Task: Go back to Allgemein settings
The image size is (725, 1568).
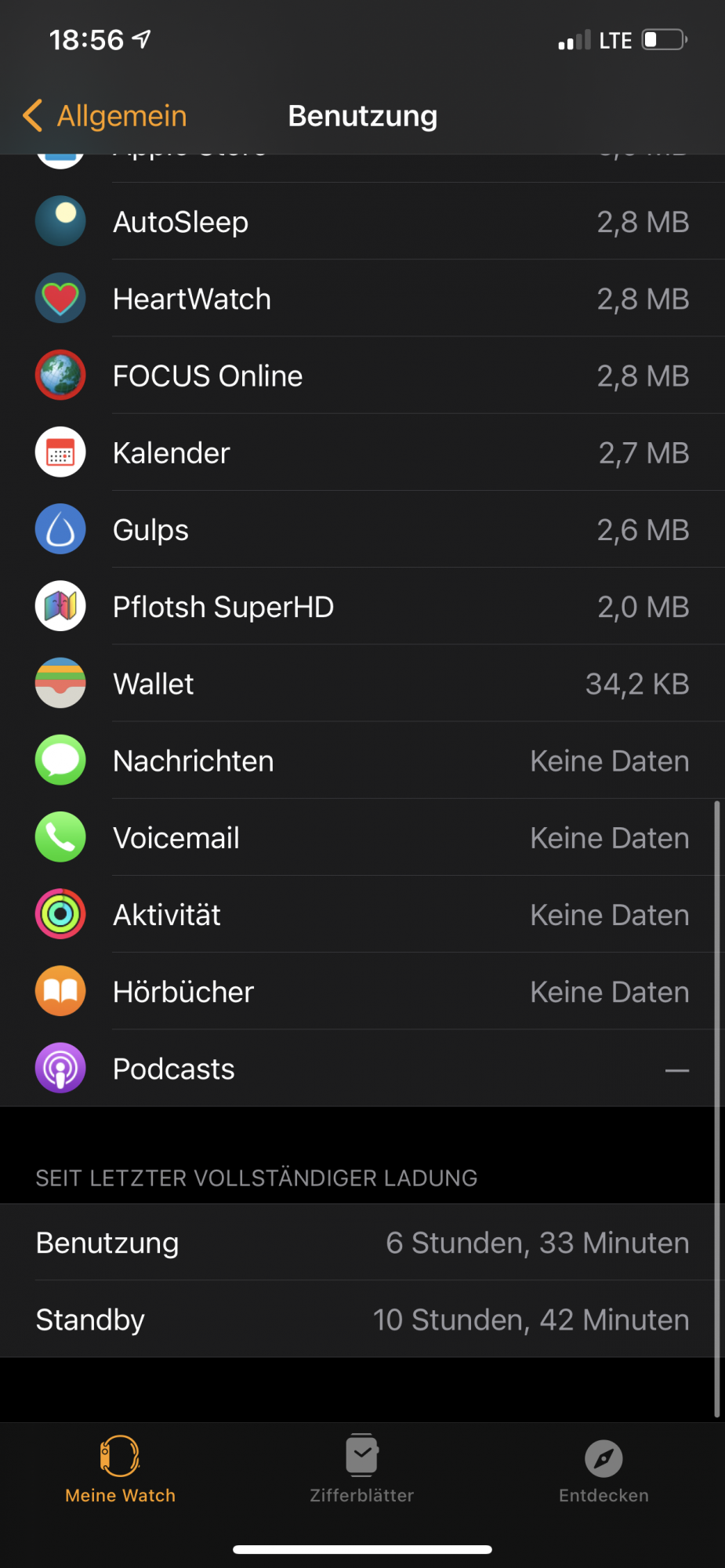Action: click(x=105, y=116)
